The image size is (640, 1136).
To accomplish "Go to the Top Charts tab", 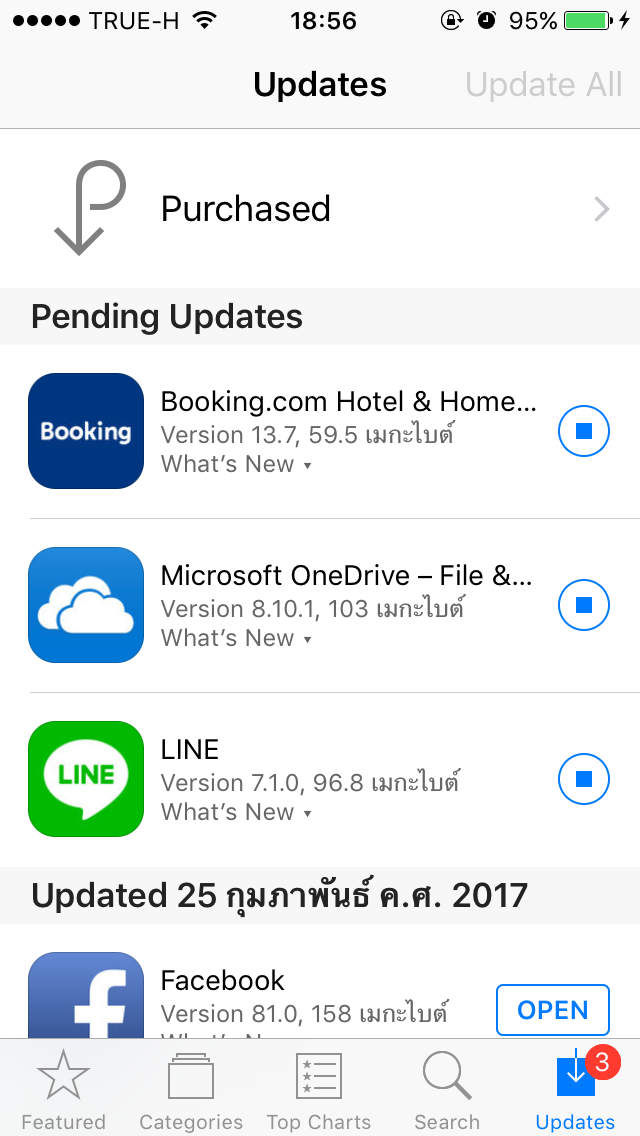I will tap(319, 1088).
